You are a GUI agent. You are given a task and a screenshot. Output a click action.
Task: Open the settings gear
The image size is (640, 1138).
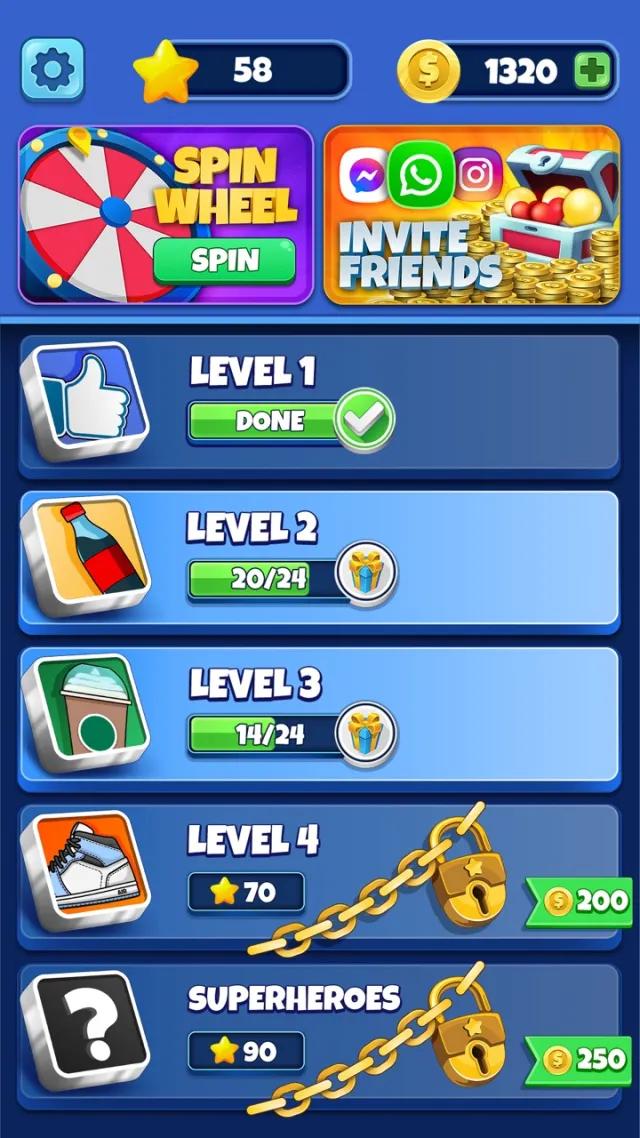pos(53,69)
